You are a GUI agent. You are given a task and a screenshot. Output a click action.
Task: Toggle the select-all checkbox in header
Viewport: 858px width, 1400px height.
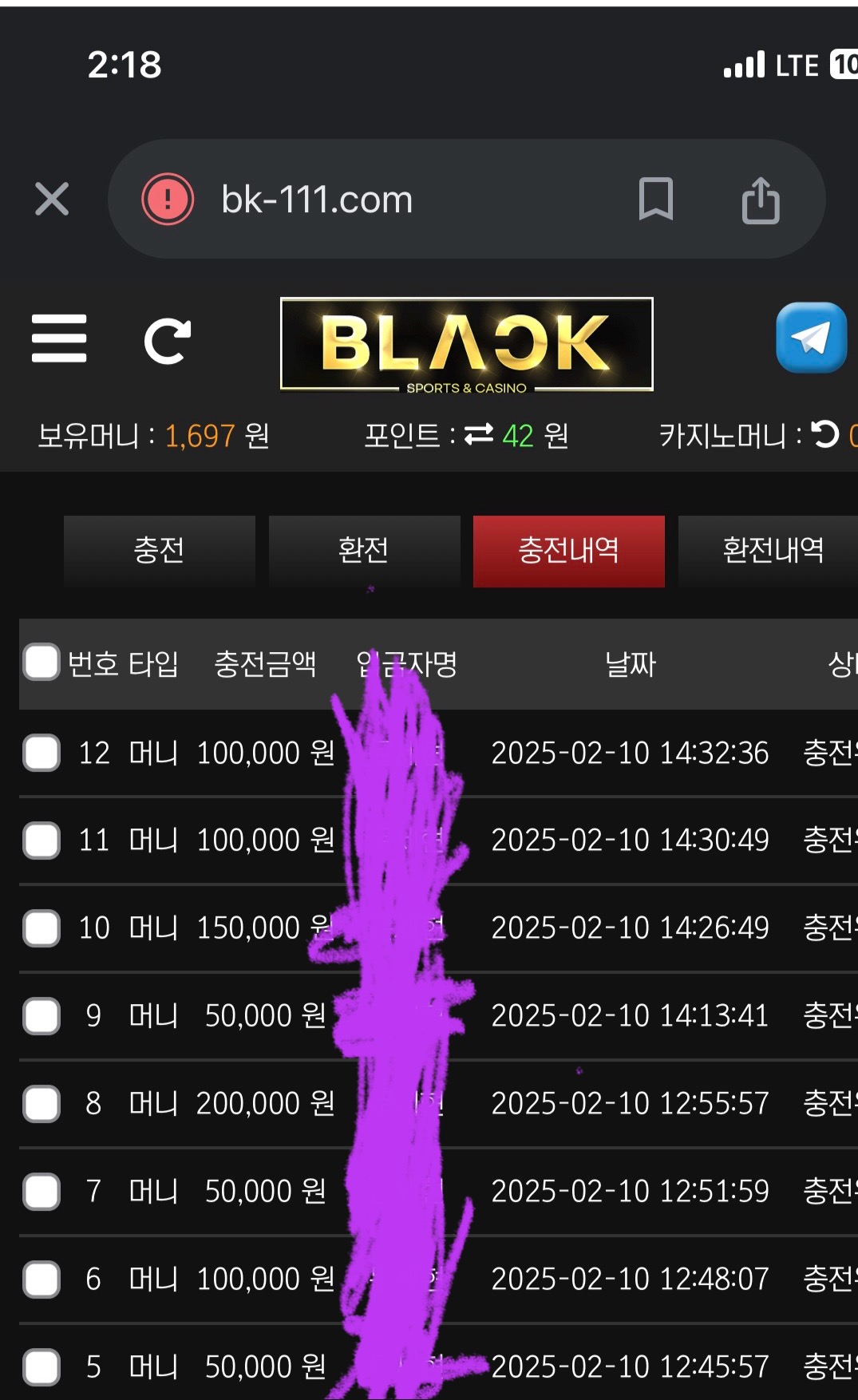(42, 662)
